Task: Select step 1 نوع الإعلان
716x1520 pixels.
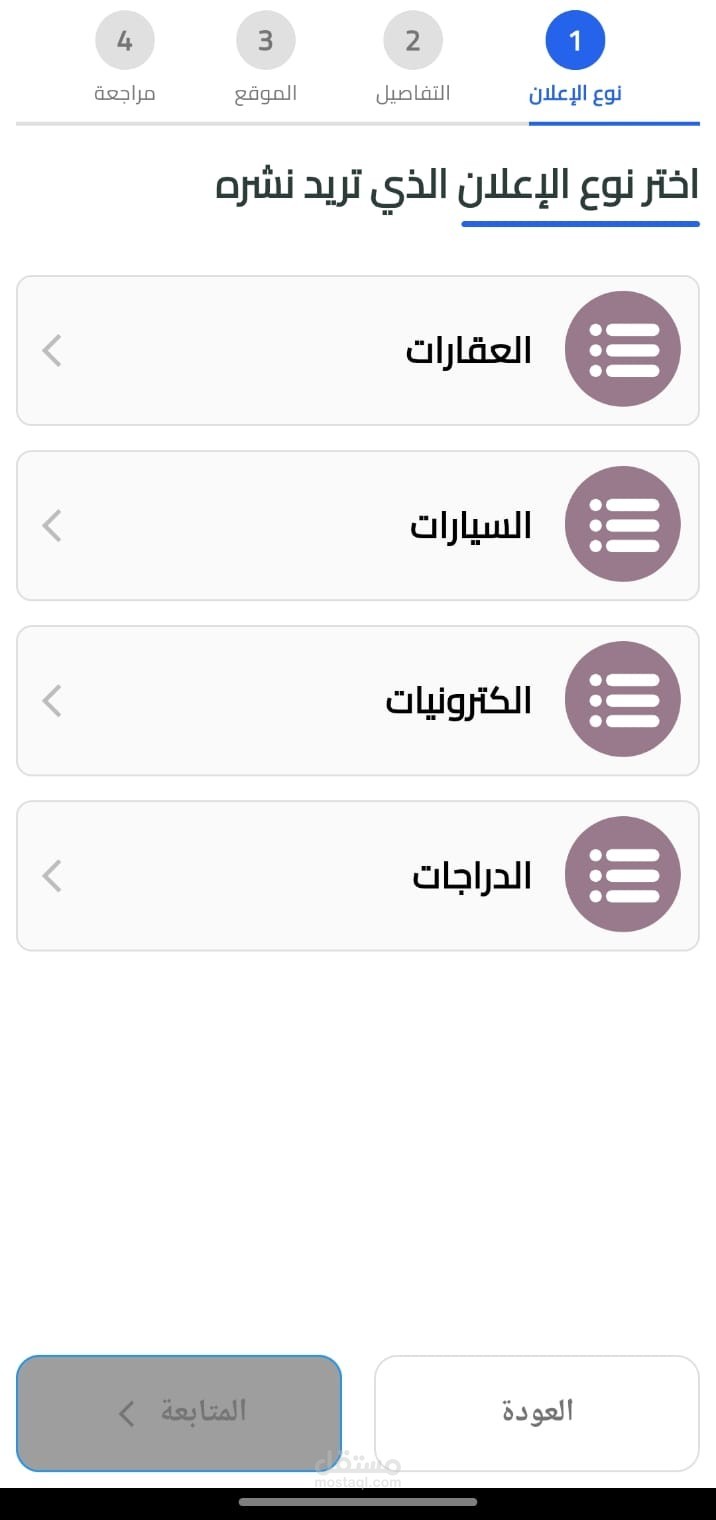Action: (575, 62)
